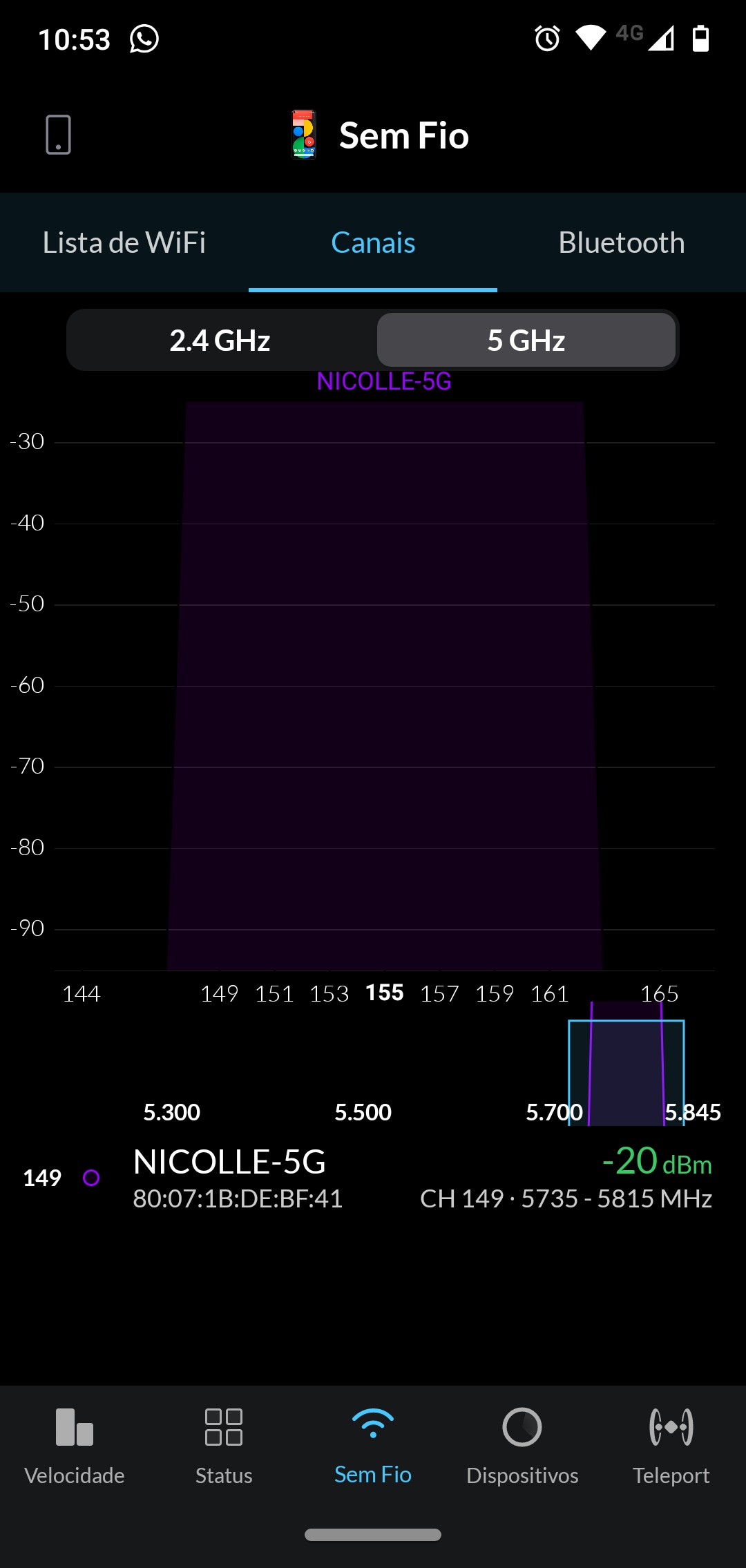Open the NICOLLE-5G network row
This screenshot has height=1568, width=746.
[x=373, y=1178]
